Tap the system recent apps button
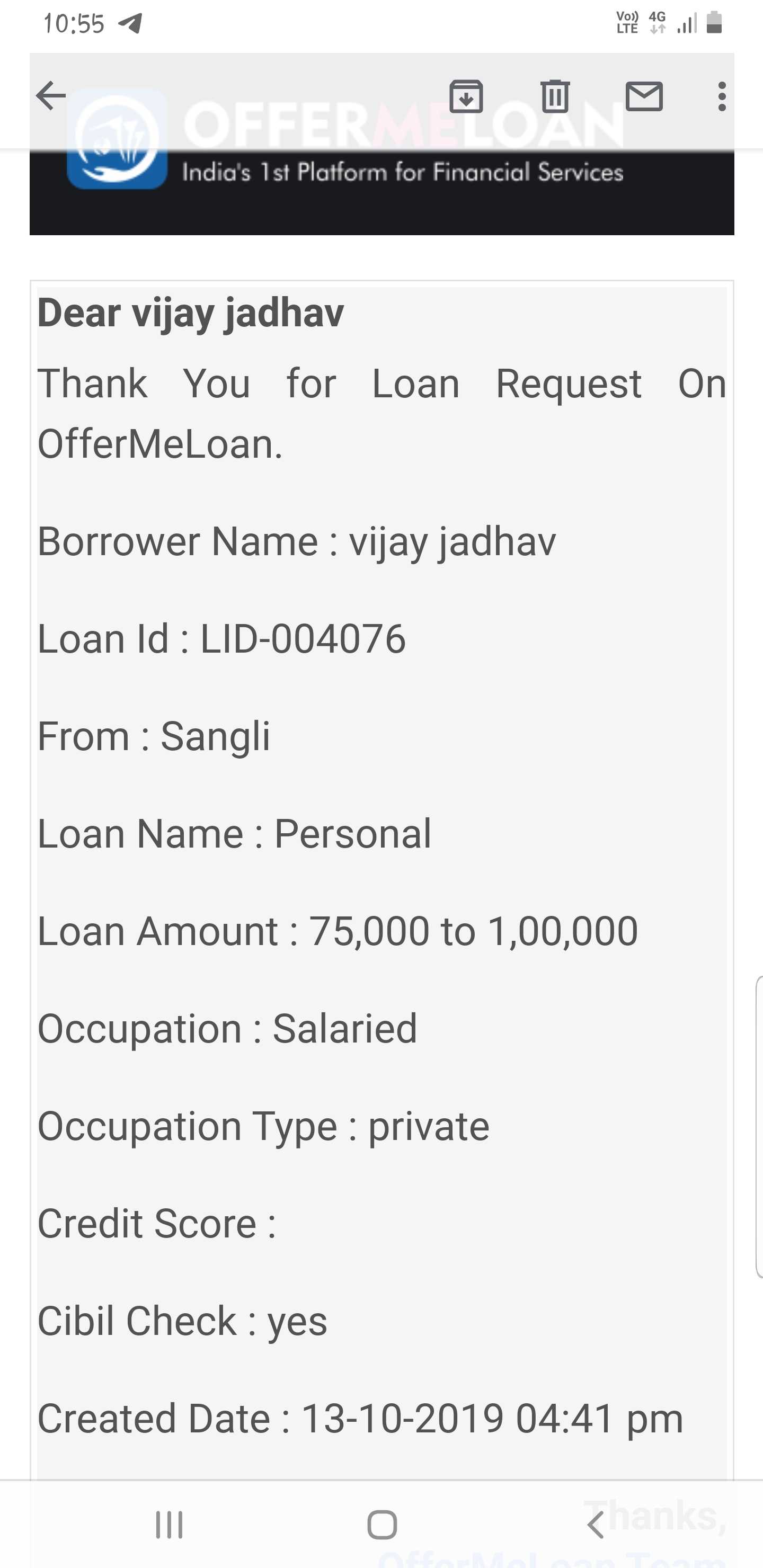The image size is (763, 1568). (x=169, y=1525)
